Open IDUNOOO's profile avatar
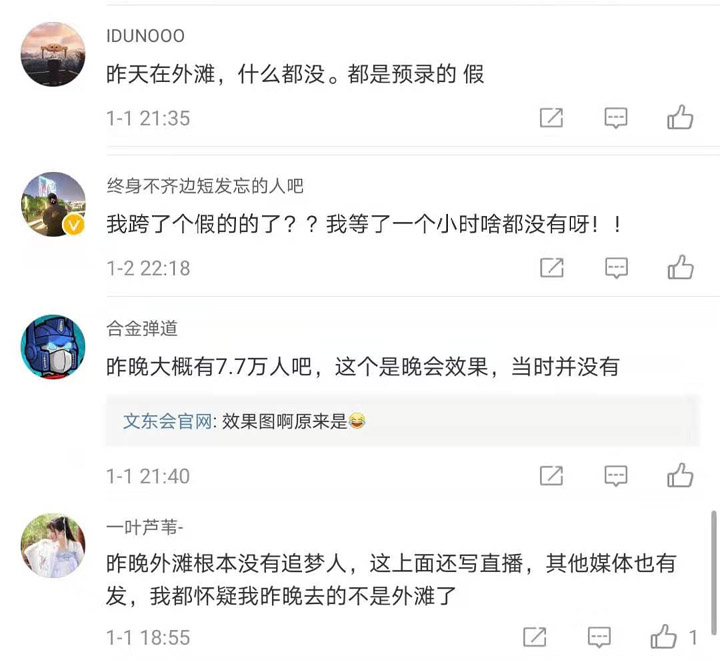This screenshot has width=720, height=660. coord(53,54)
